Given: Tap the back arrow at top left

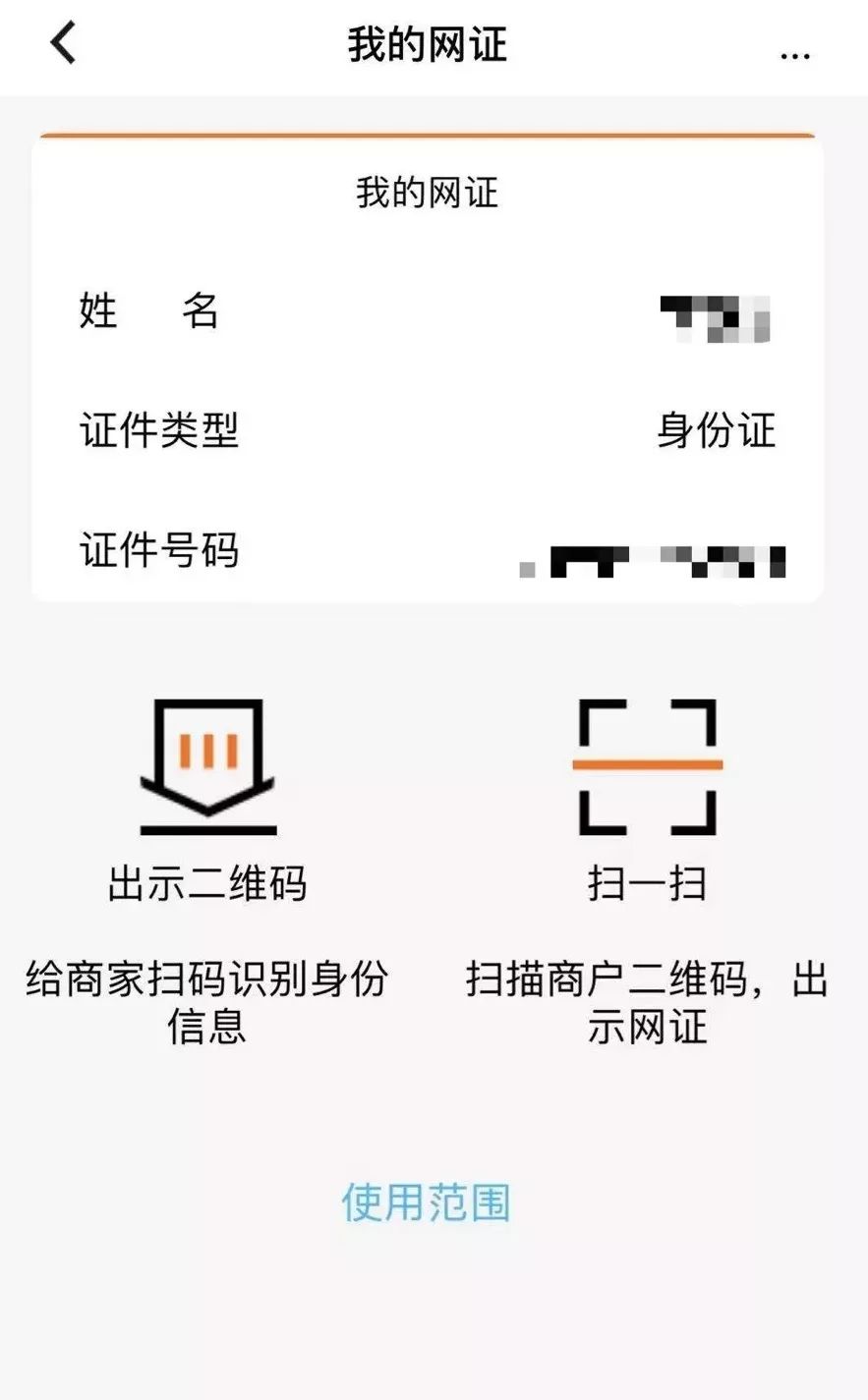Looking at the screenshot, I should [x=61, y=44].
